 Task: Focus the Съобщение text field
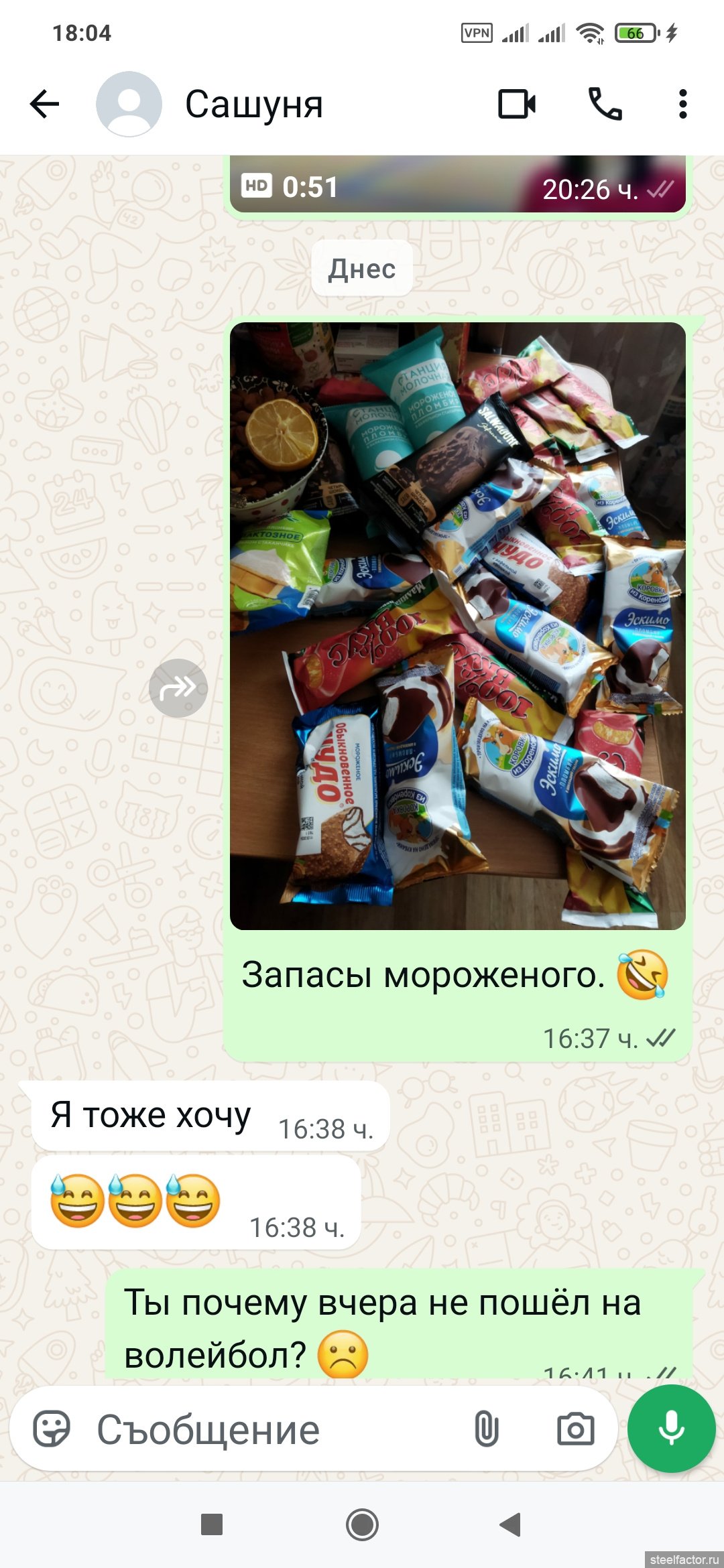tap(268, 1429)
